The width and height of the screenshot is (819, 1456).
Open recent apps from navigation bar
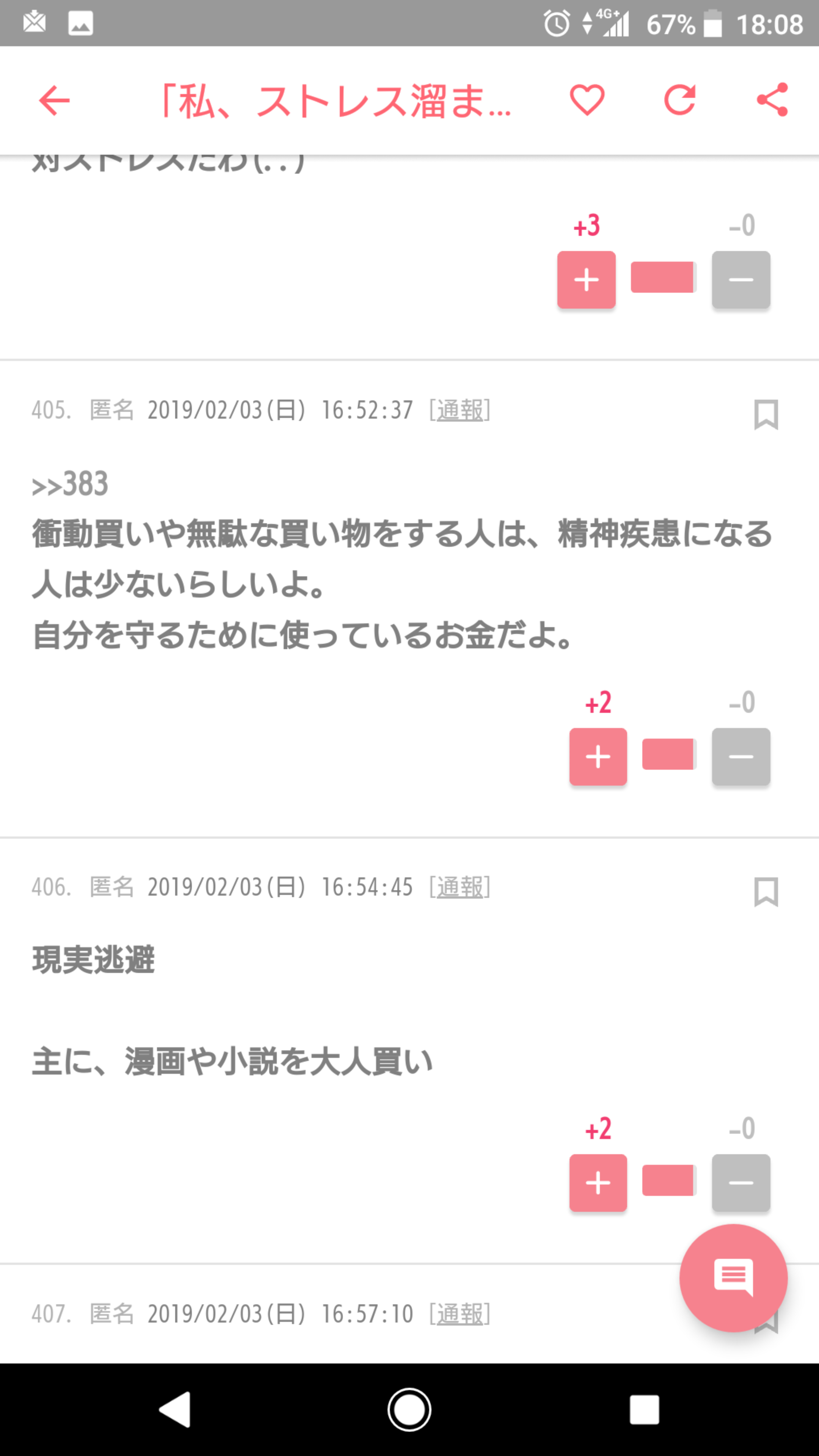click(644, 1409)
